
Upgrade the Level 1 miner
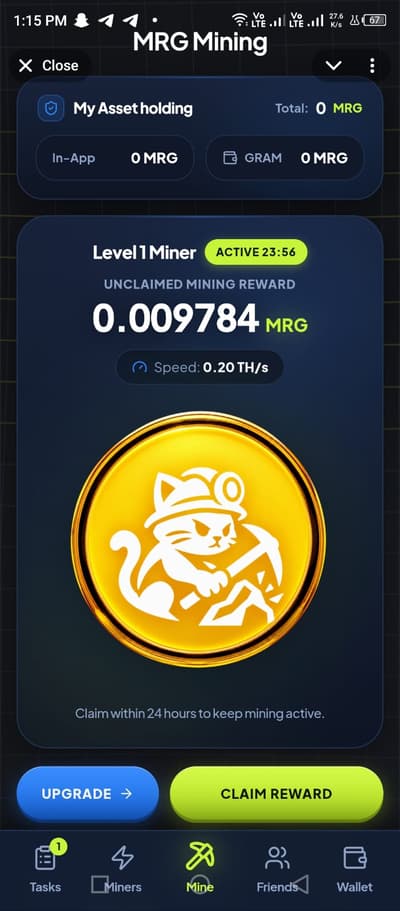click(x=87, y=794)
